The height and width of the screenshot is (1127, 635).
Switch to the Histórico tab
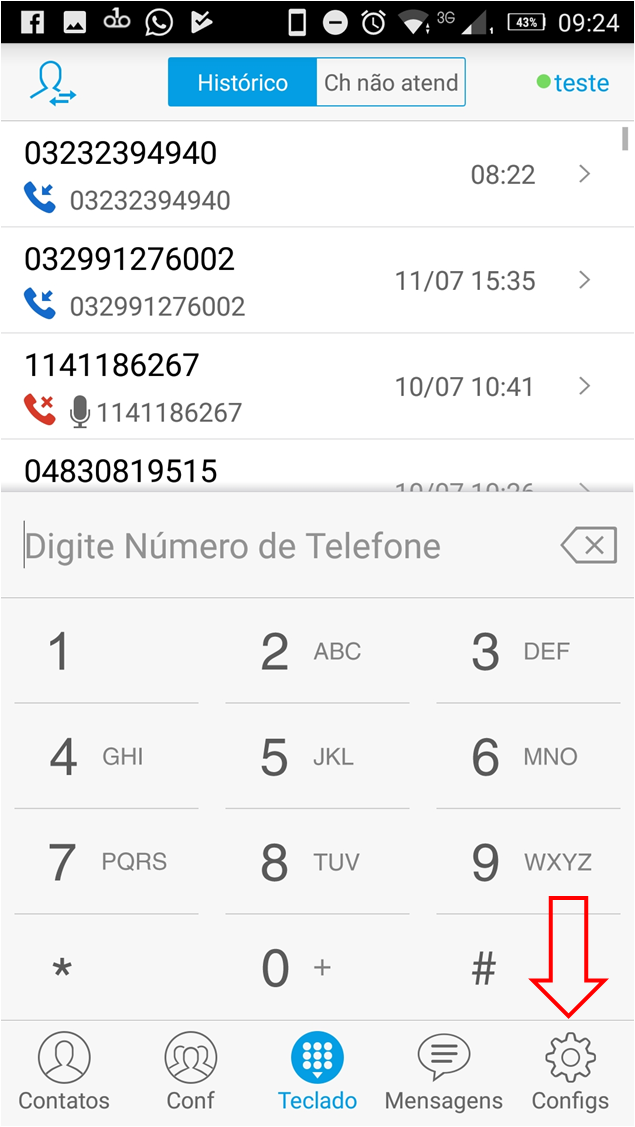[x=242, y=83]
